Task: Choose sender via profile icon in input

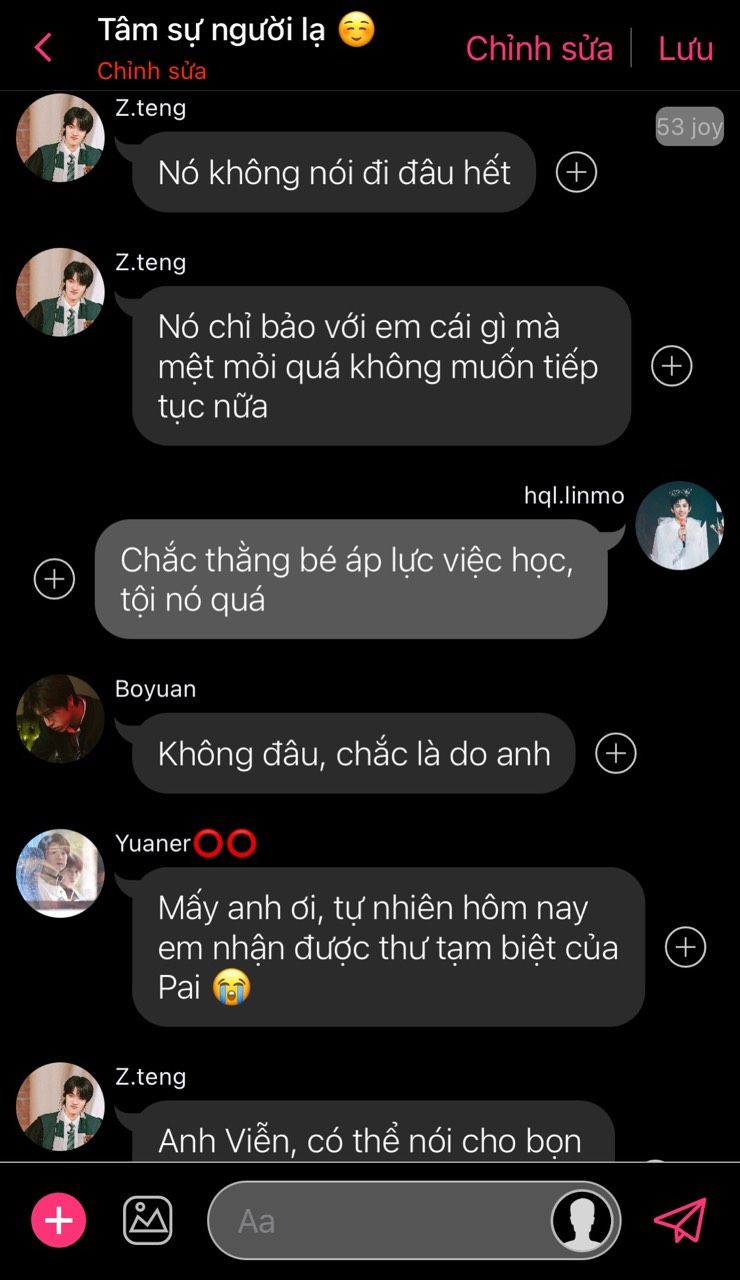Action: [583, 1221]
